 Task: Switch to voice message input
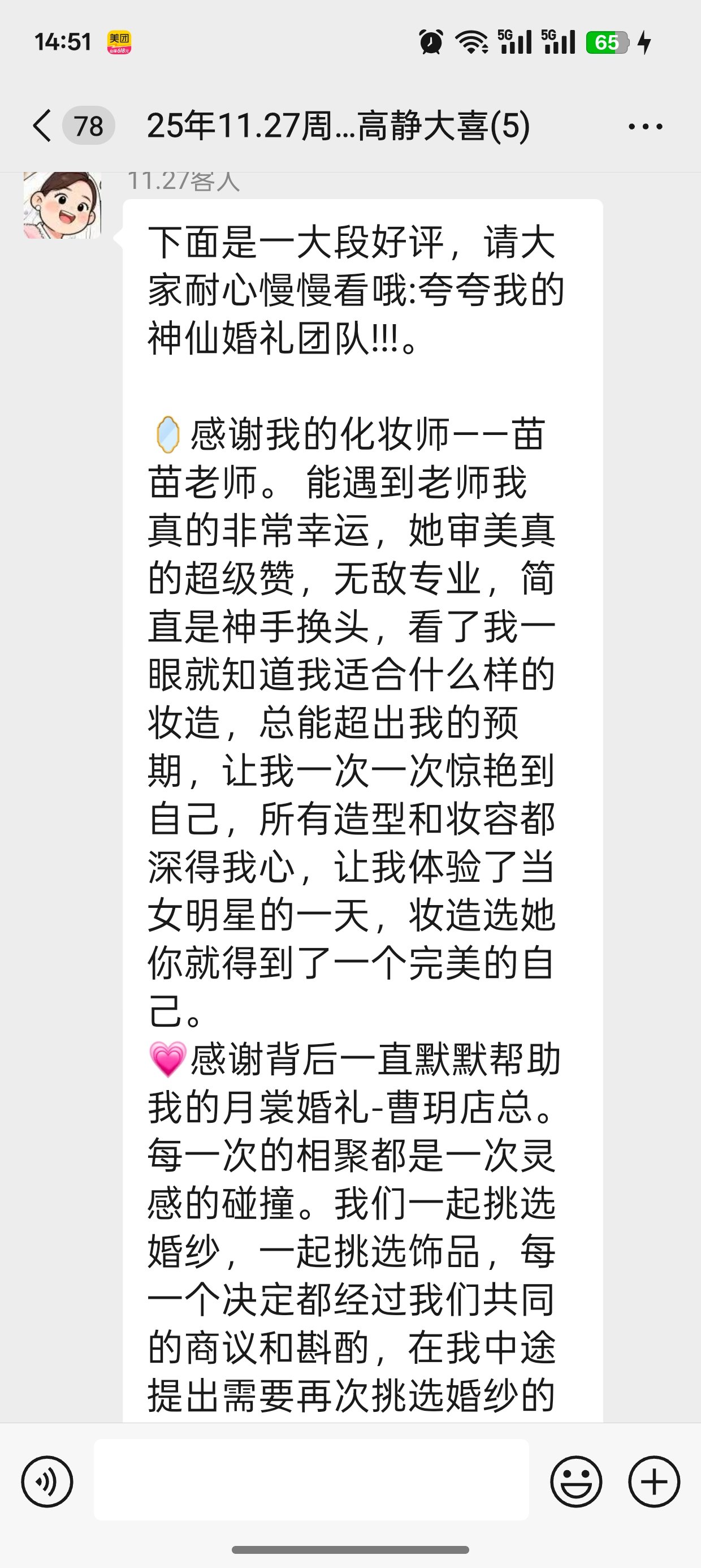coord(47,1481)
